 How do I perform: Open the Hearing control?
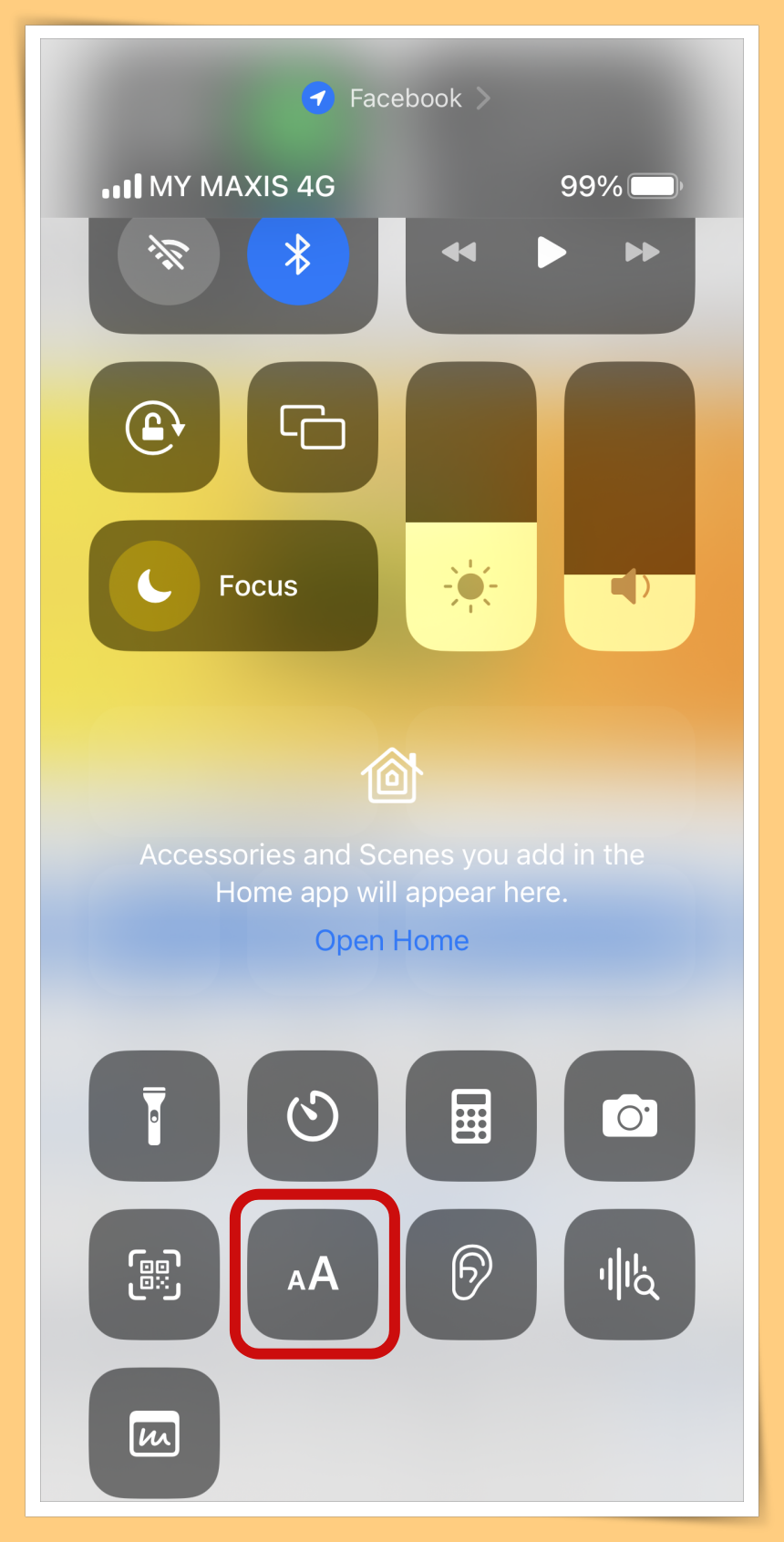pos(471,1274)
